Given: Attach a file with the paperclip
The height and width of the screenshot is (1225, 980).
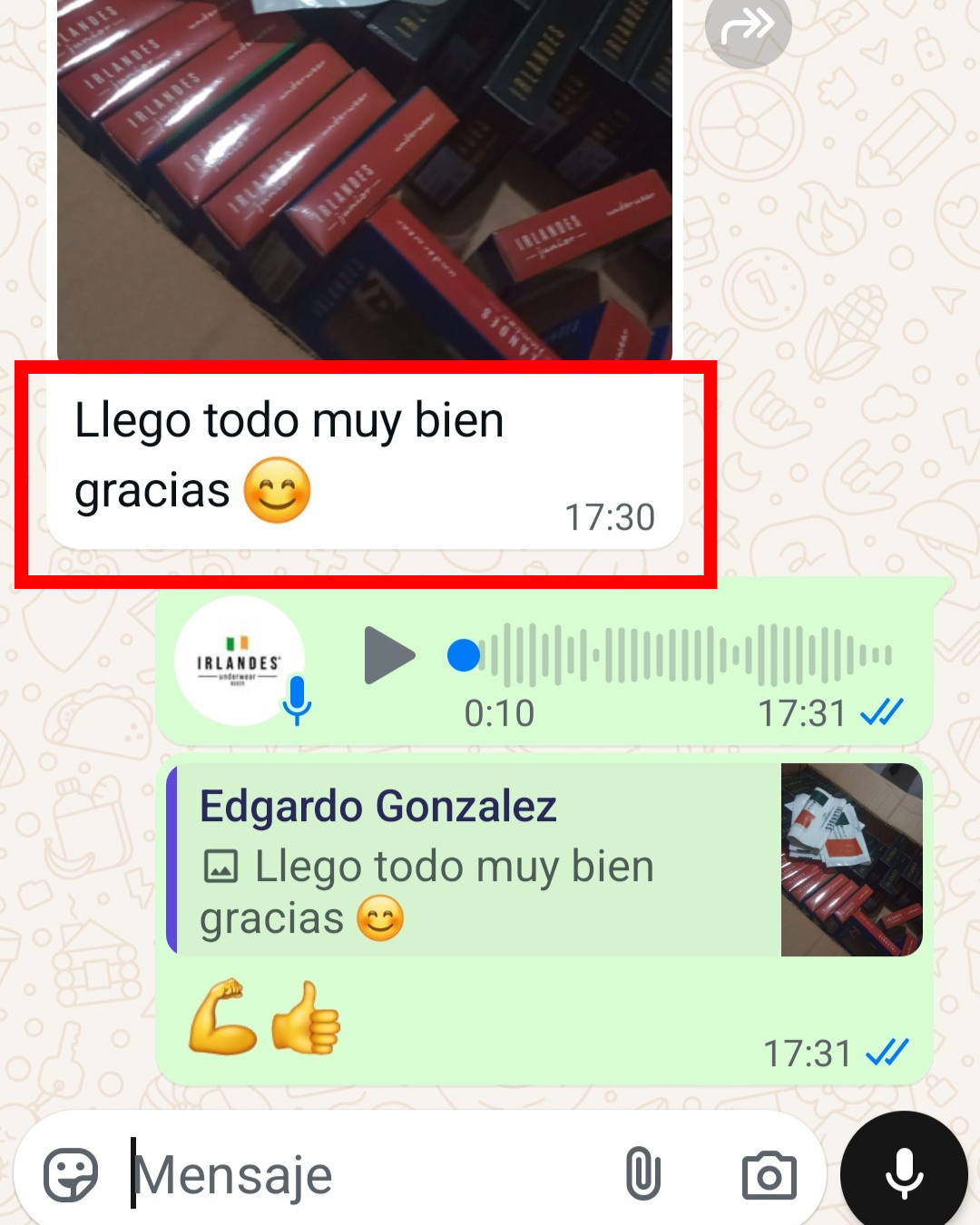Looking at the screenshot, I should click(x=642, y=1173).
